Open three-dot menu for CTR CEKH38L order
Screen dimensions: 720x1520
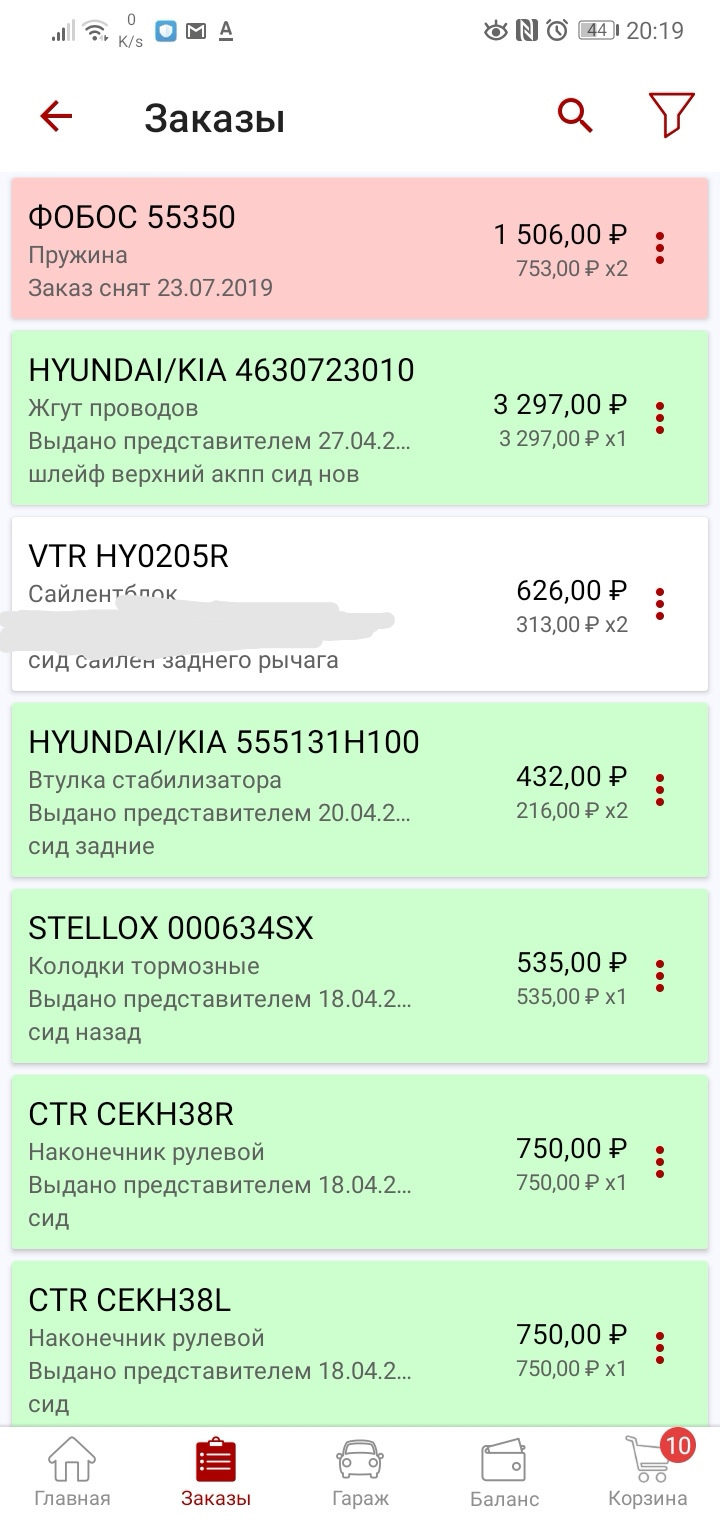(x=659, y=1347)
